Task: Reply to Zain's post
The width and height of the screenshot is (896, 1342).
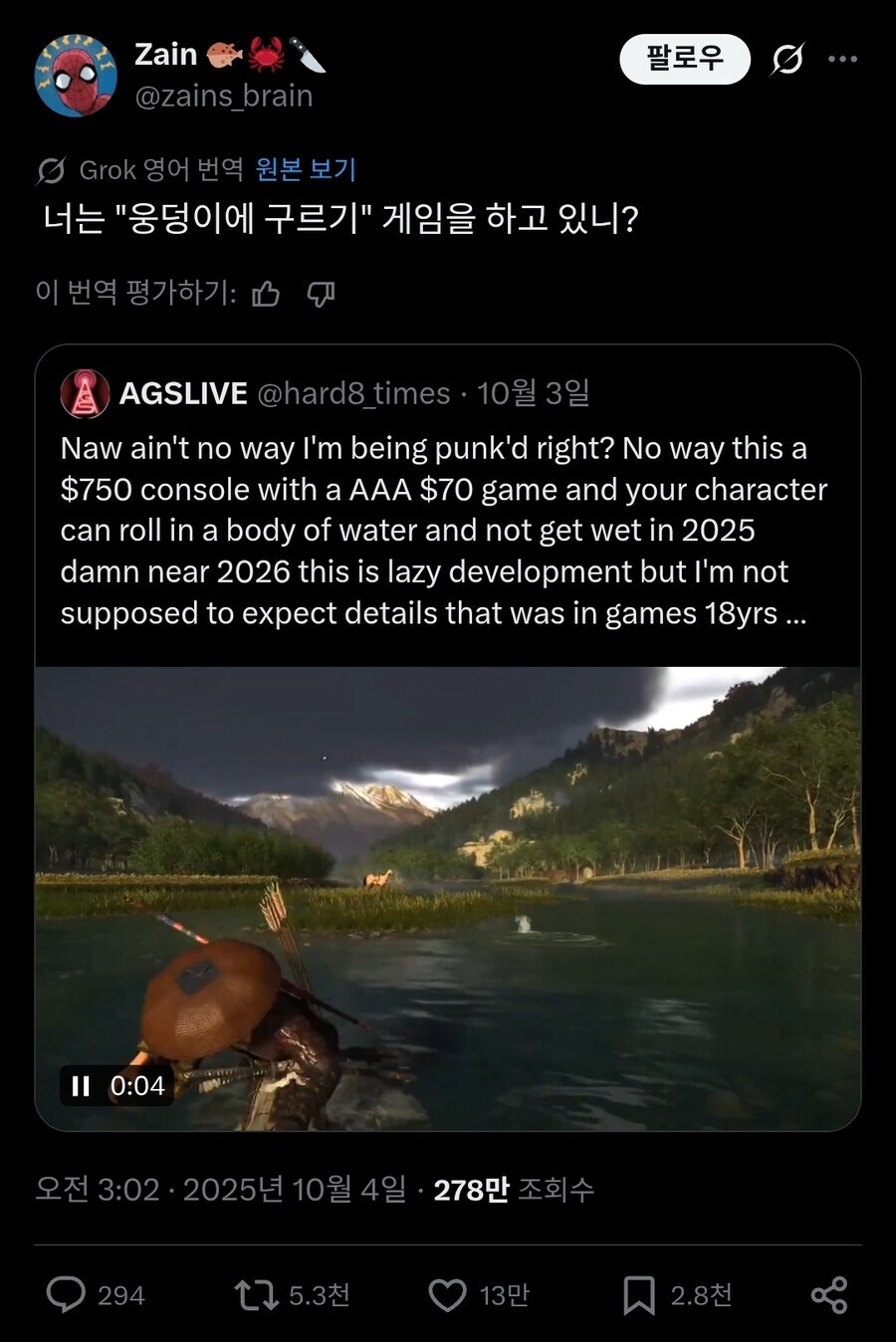Action: point(67,1294)
